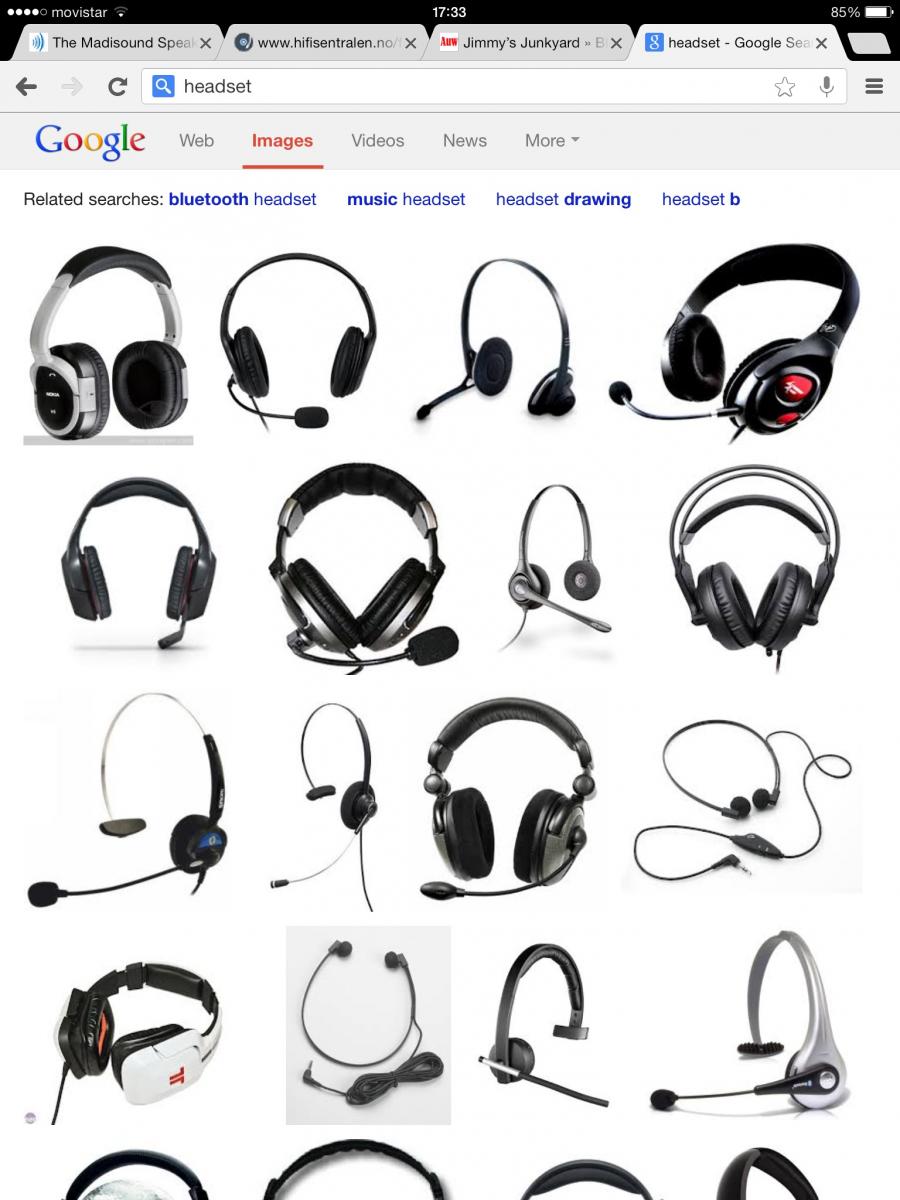
Task: Open the silver Nokia headphones image
Action: pos(108,345)
